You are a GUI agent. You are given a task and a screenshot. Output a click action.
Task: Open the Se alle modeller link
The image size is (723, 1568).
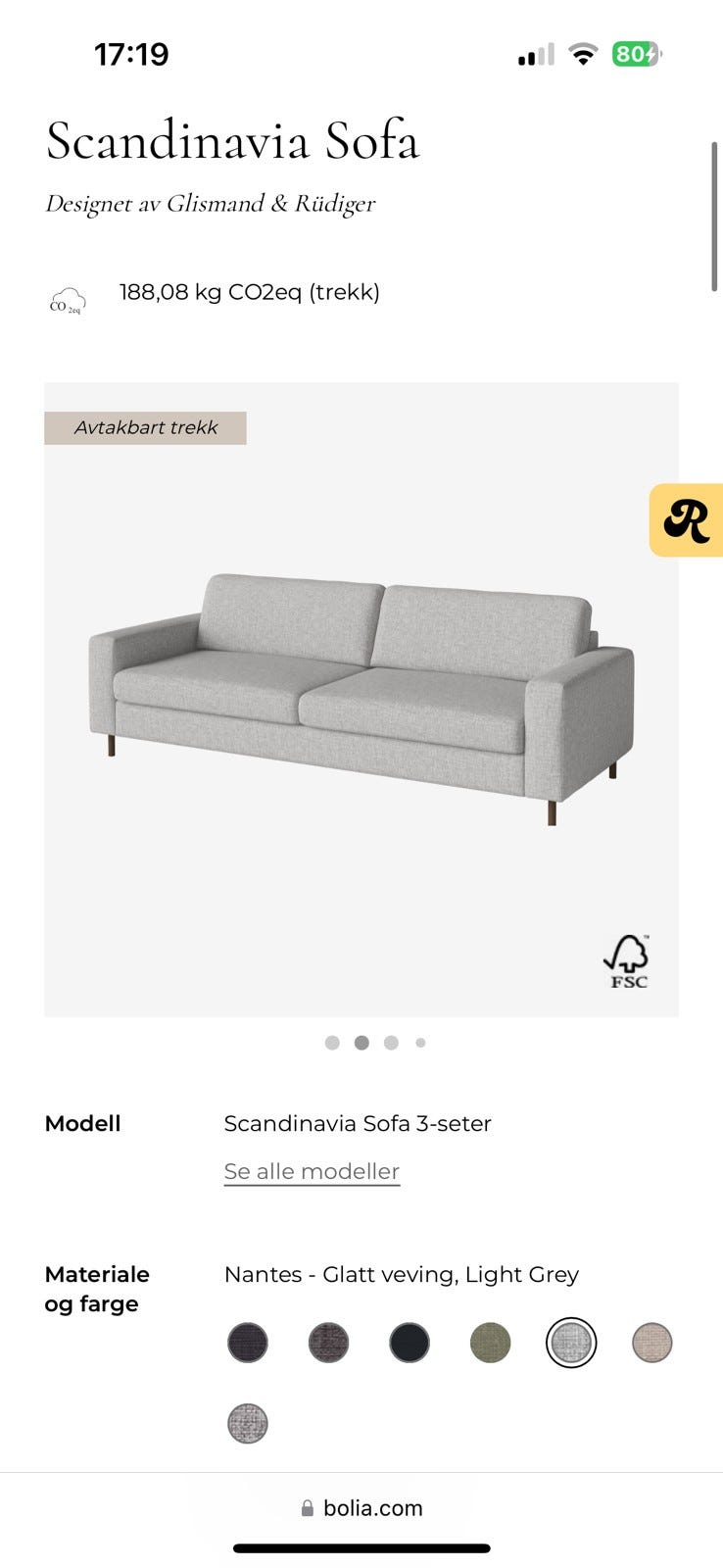click(x=312, y=1171)
